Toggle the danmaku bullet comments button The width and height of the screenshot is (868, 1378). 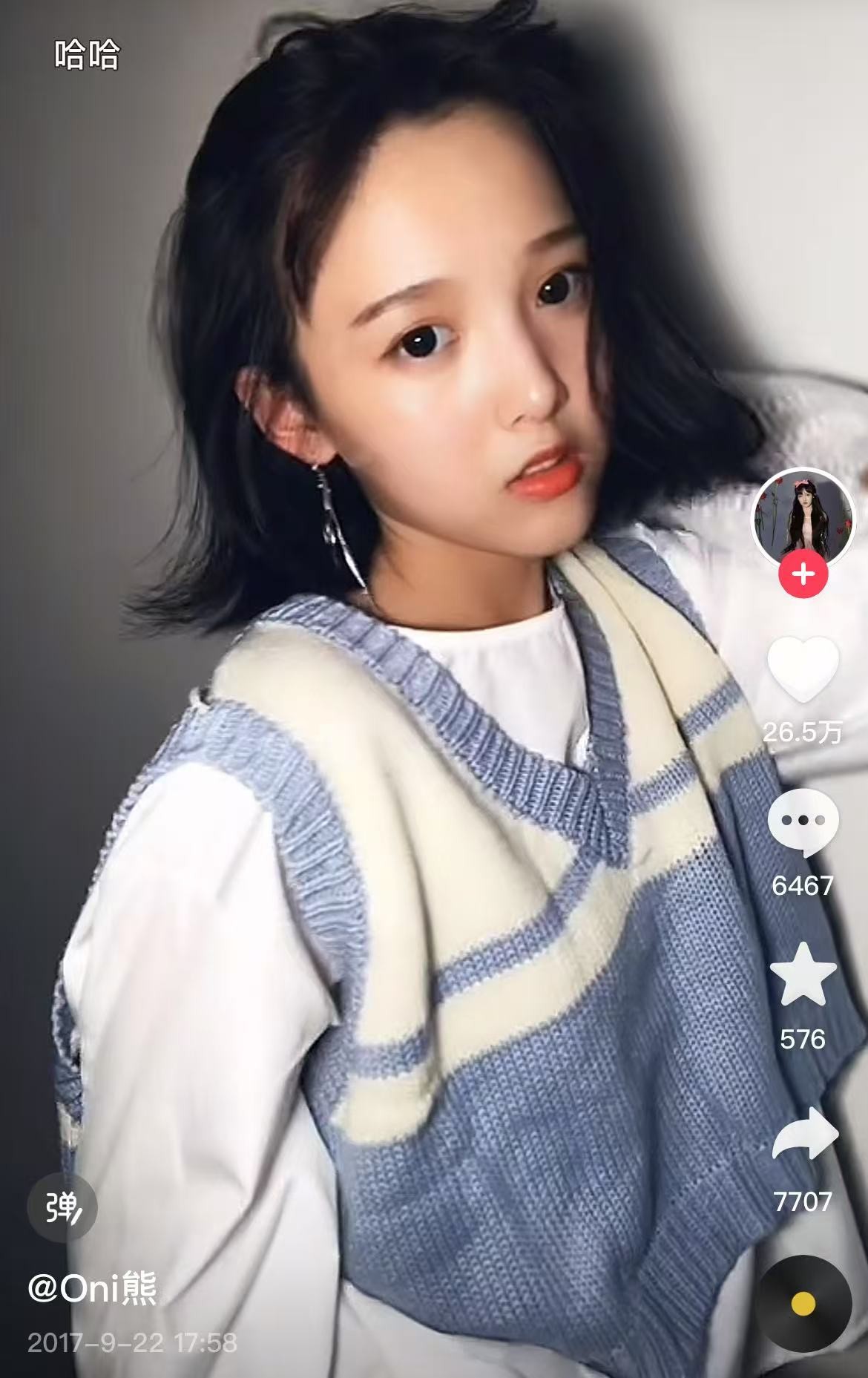tap(62, 1209)
